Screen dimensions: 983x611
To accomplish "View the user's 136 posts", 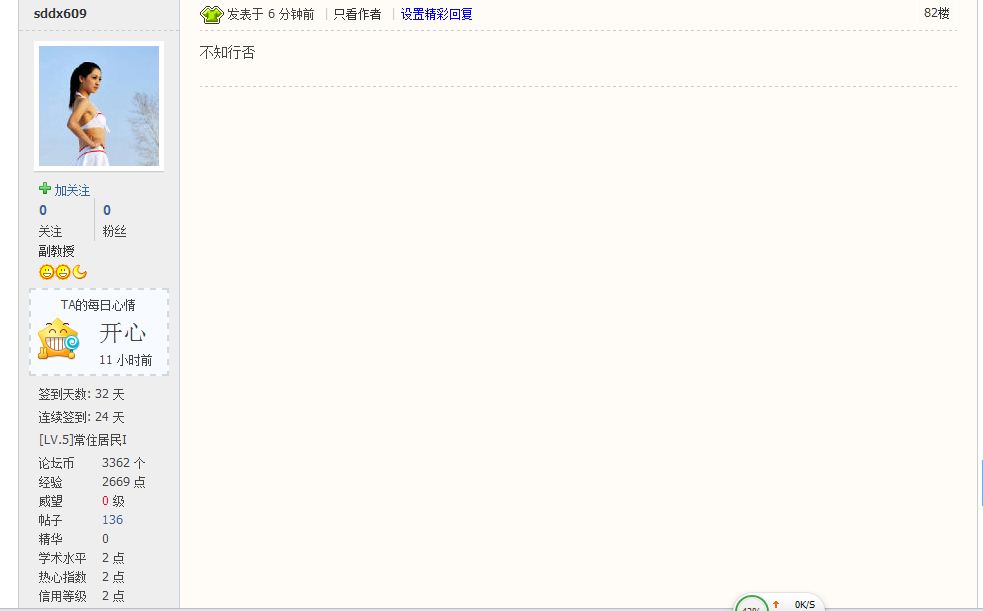I will [112, 520].
